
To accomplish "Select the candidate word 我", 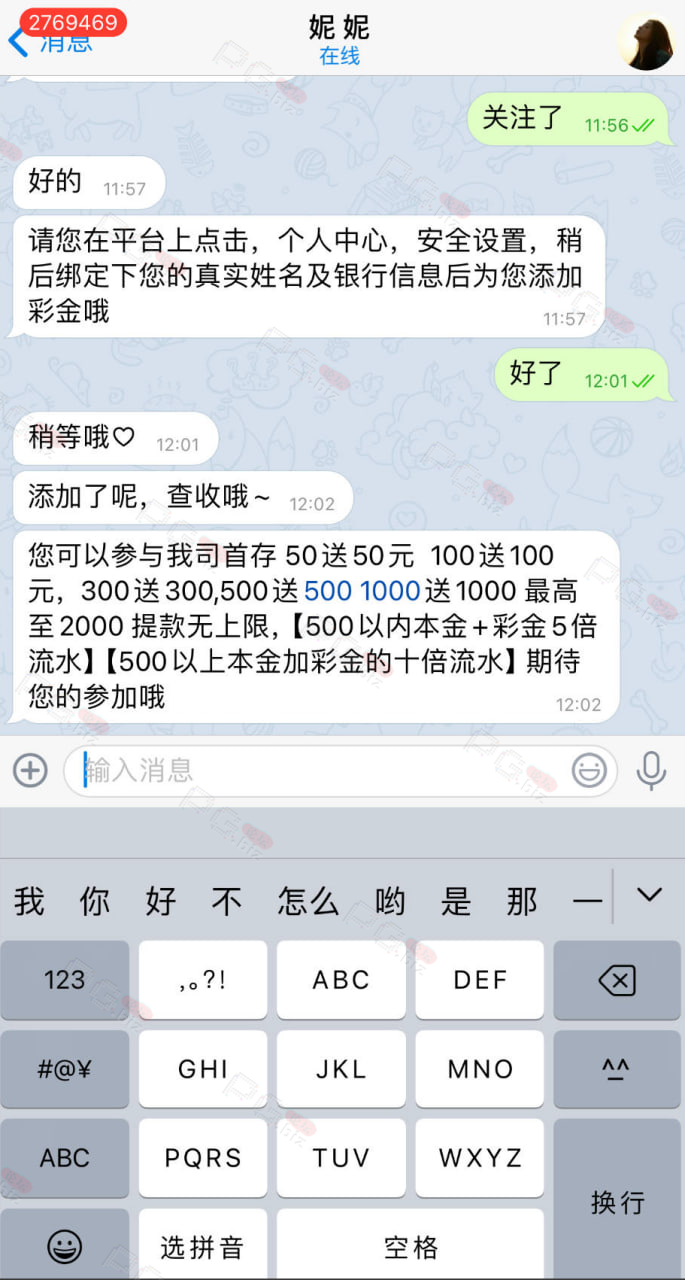I will [29, 901].
